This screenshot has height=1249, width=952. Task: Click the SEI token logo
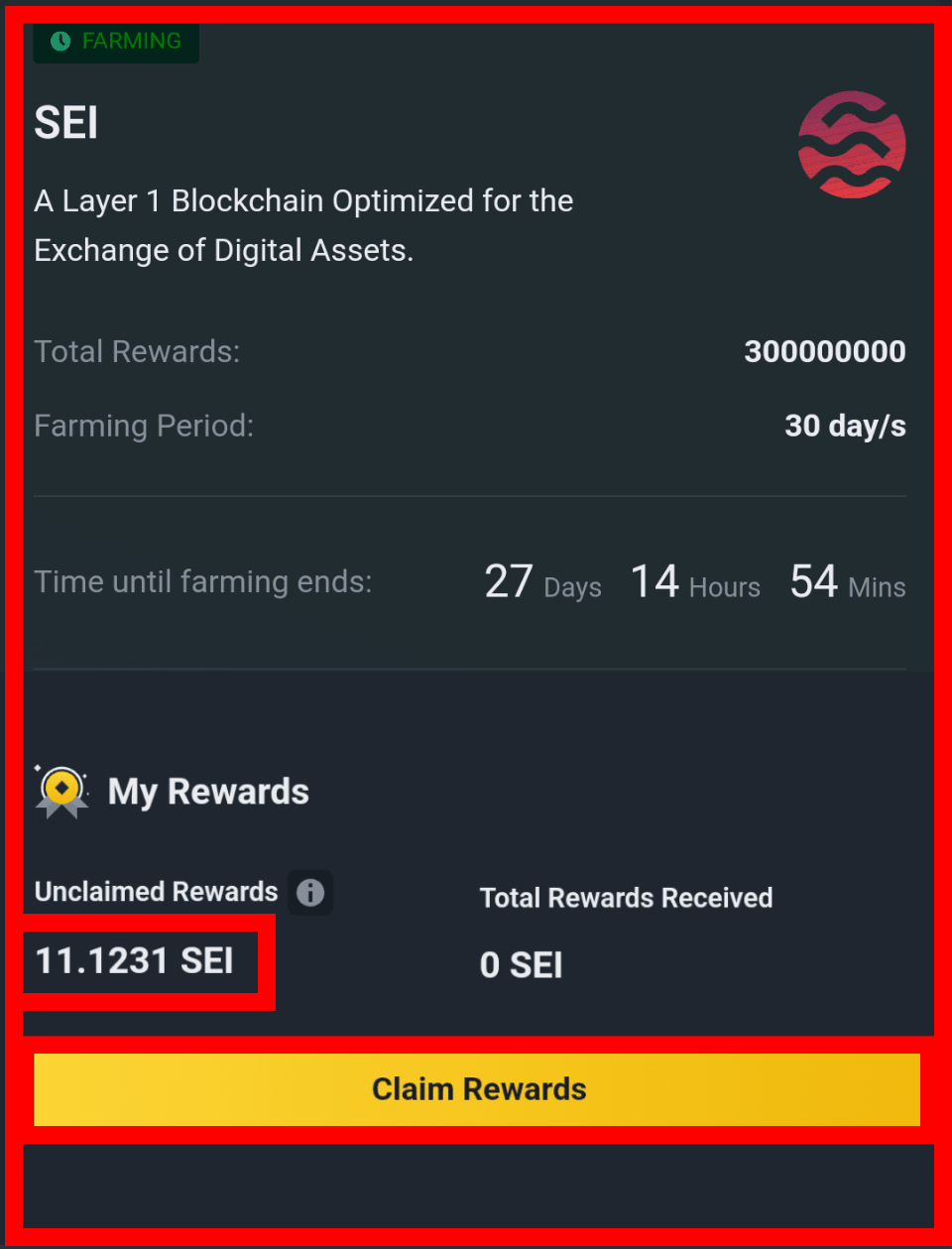click(851, 144)
